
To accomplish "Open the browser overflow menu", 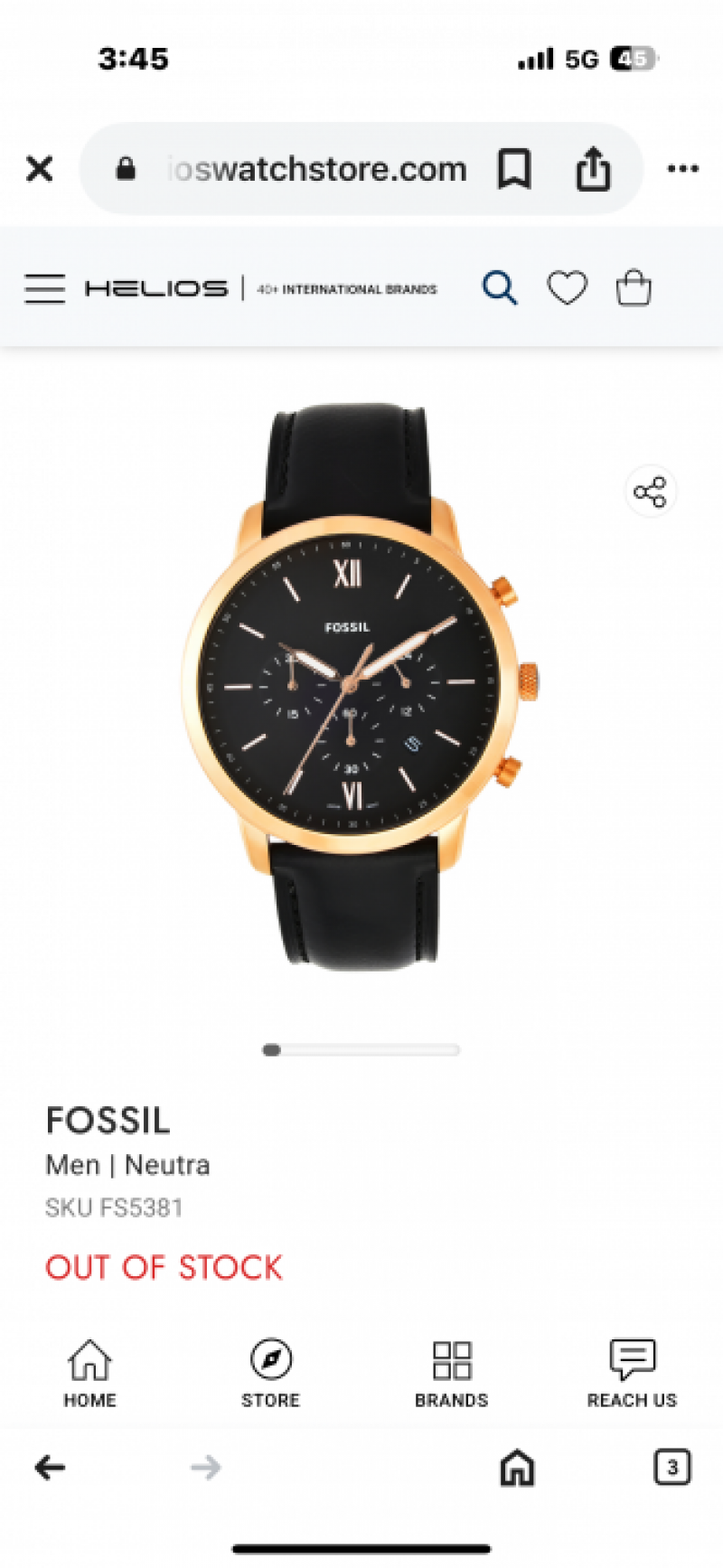I will tap(682, 169).
